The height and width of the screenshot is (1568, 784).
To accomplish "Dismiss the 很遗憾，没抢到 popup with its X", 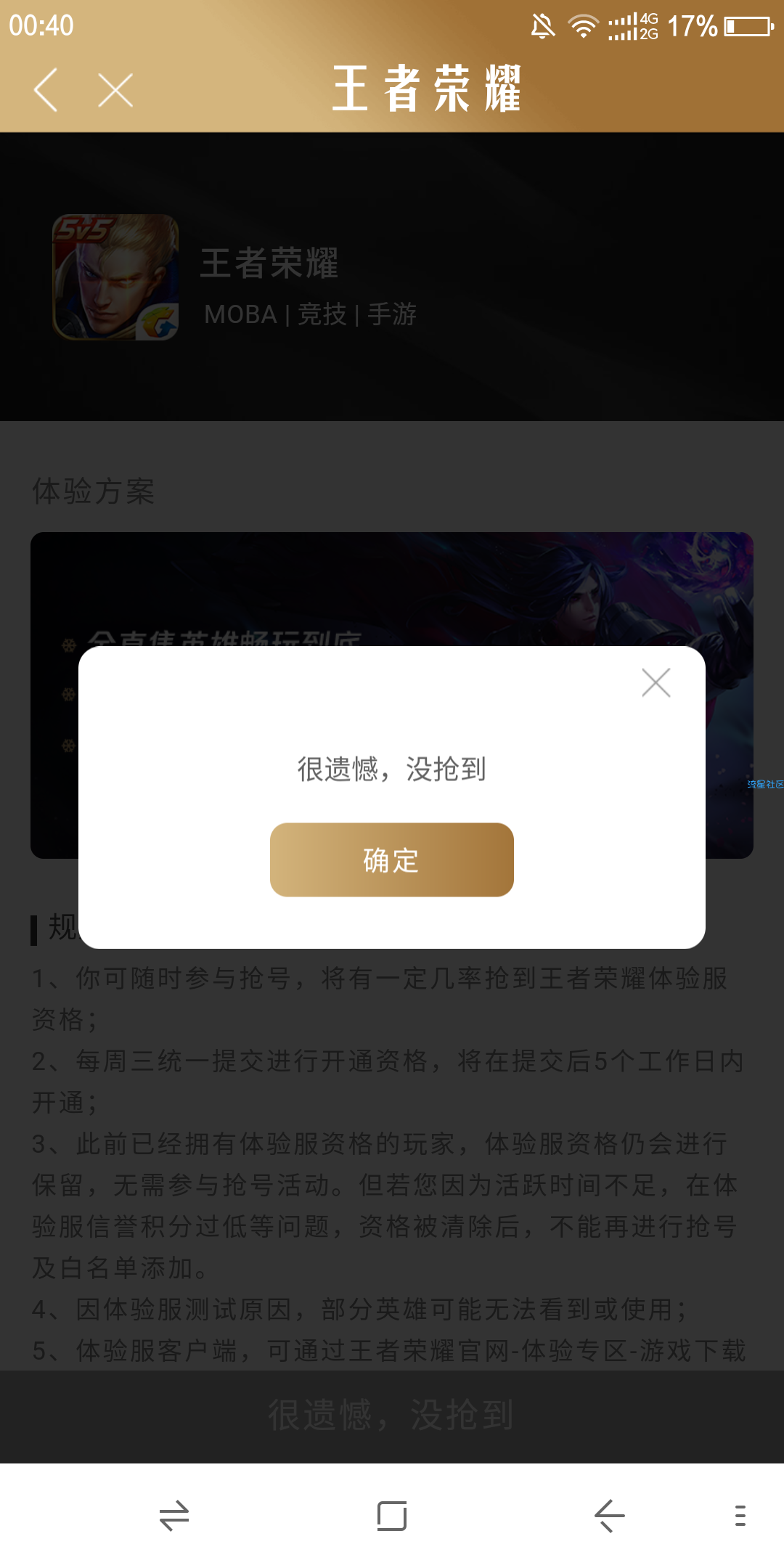I will pos(656,682).
